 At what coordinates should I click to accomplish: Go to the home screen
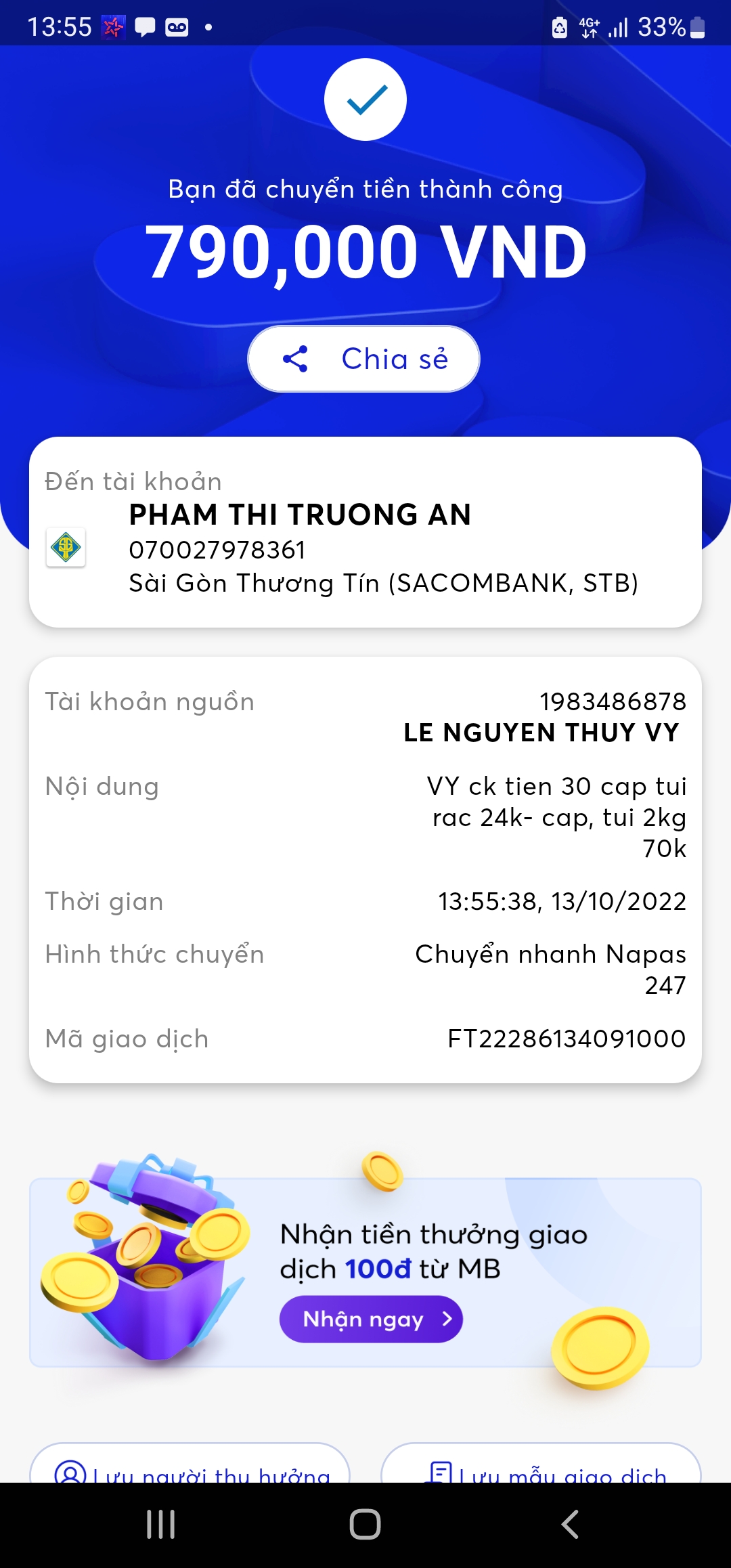point(365,1525)
